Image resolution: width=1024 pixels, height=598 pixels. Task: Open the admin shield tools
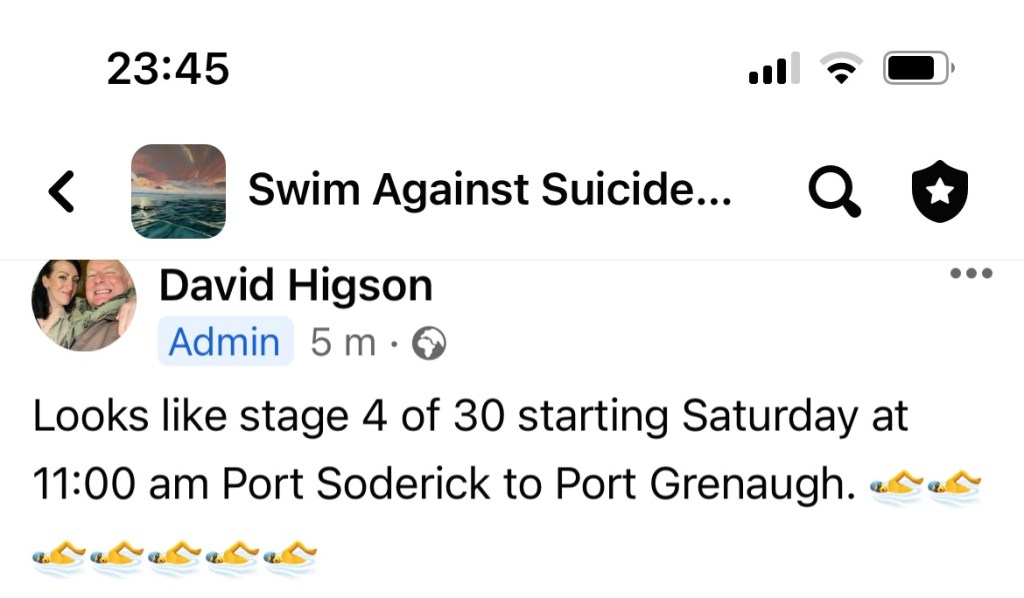(940, 191)
